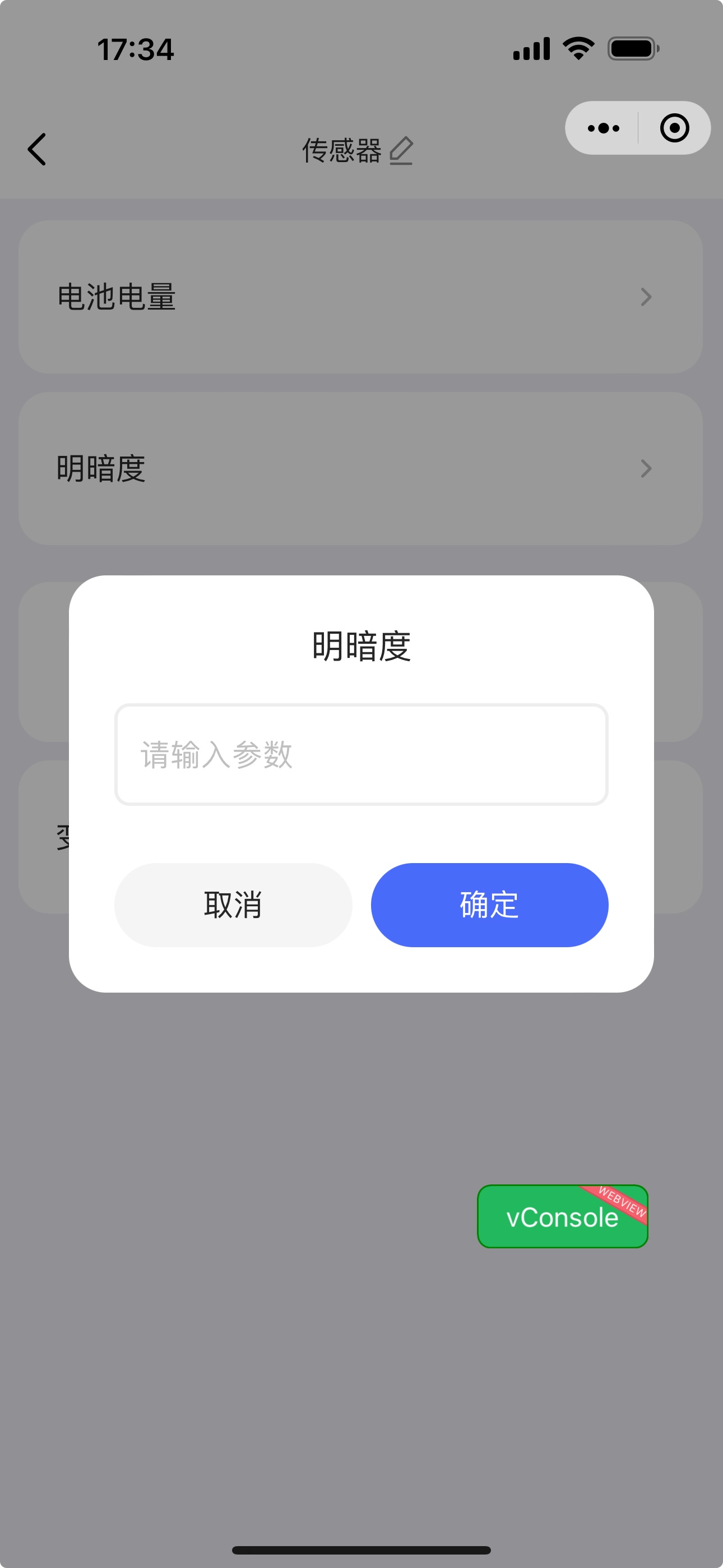Screen dimensions: 723x1568
Task: Close the mini program via the circle icon
Action: pos(674,128)
